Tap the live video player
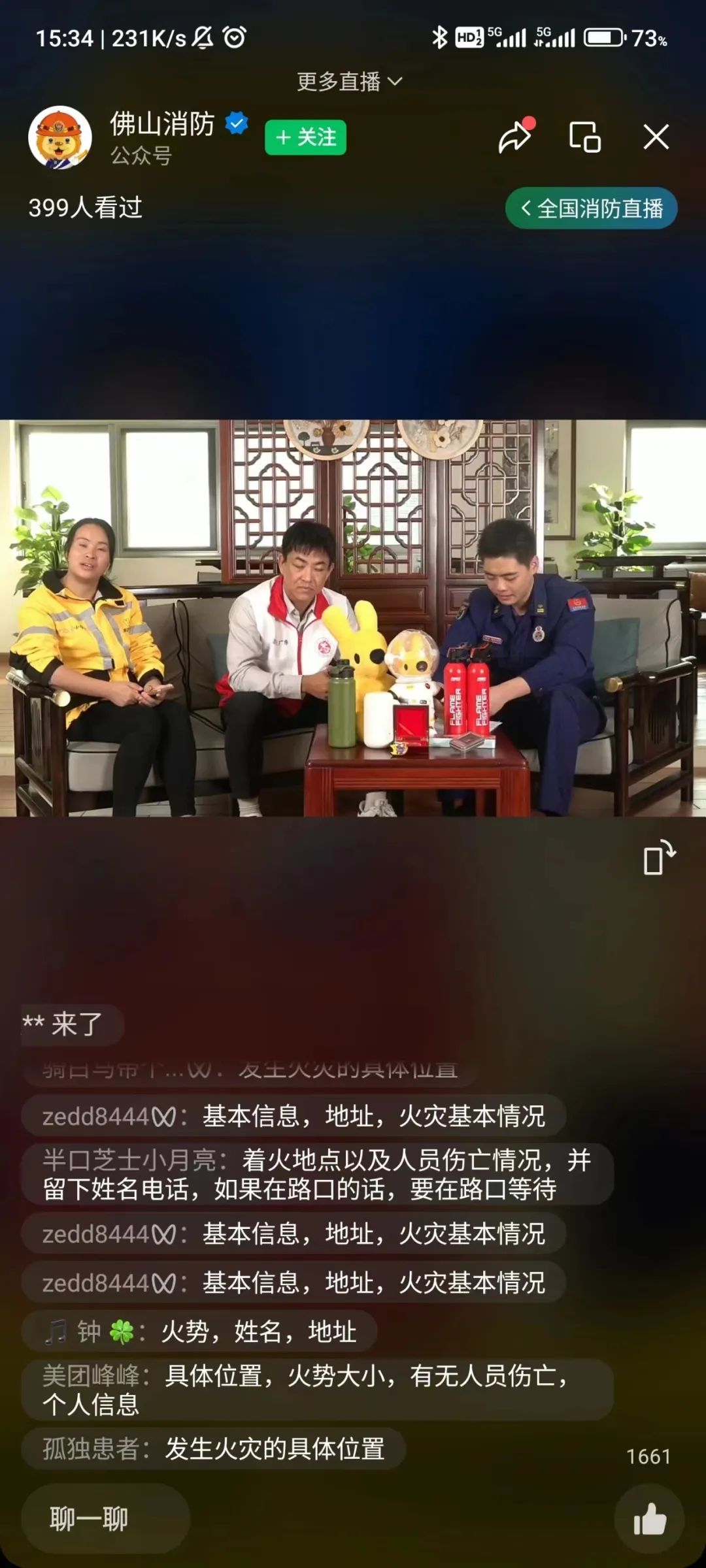This screenshot has height=1568, width=706. [353, 618]
